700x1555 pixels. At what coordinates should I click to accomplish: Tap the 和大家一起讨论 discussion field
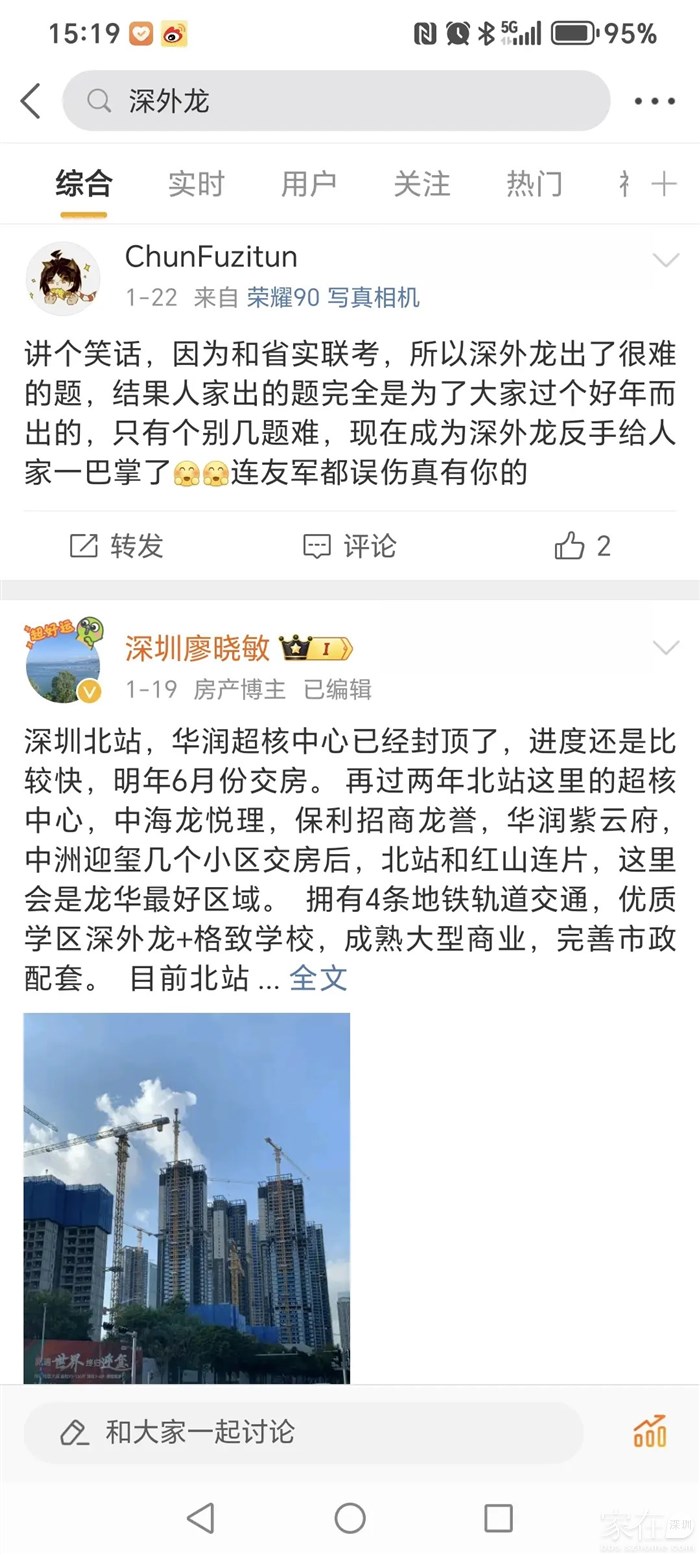[x=300, y=1432]
